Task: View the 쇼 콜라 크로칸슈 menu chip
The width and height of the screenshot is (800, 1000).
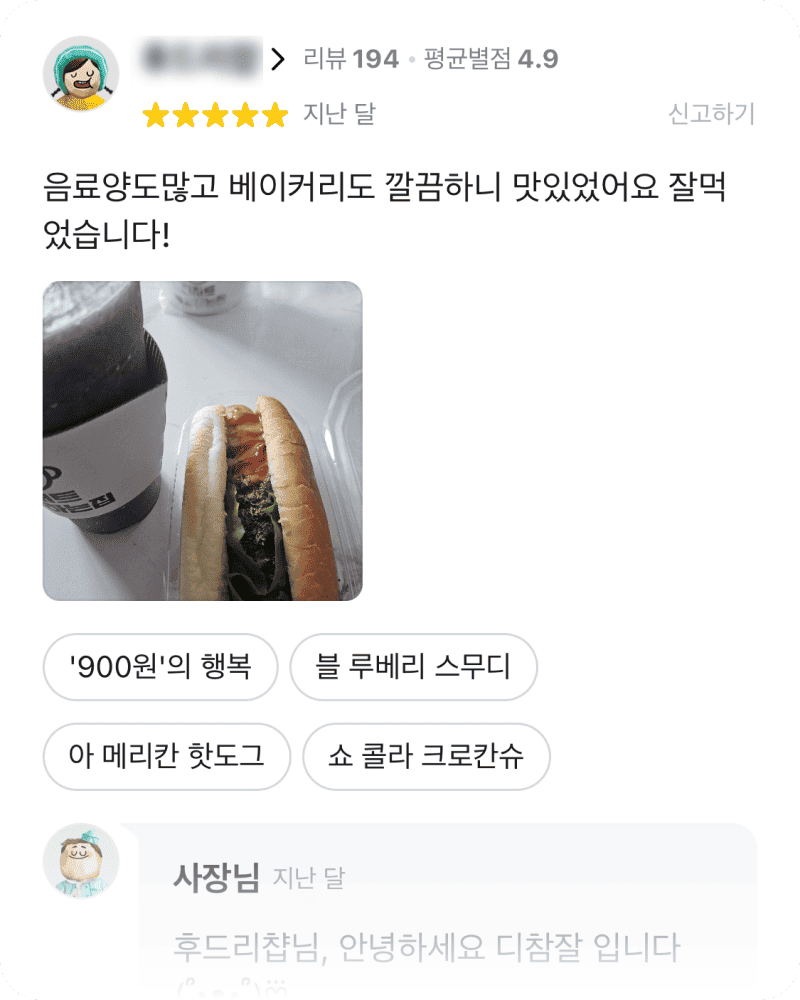Action: [x=426, y=756]
